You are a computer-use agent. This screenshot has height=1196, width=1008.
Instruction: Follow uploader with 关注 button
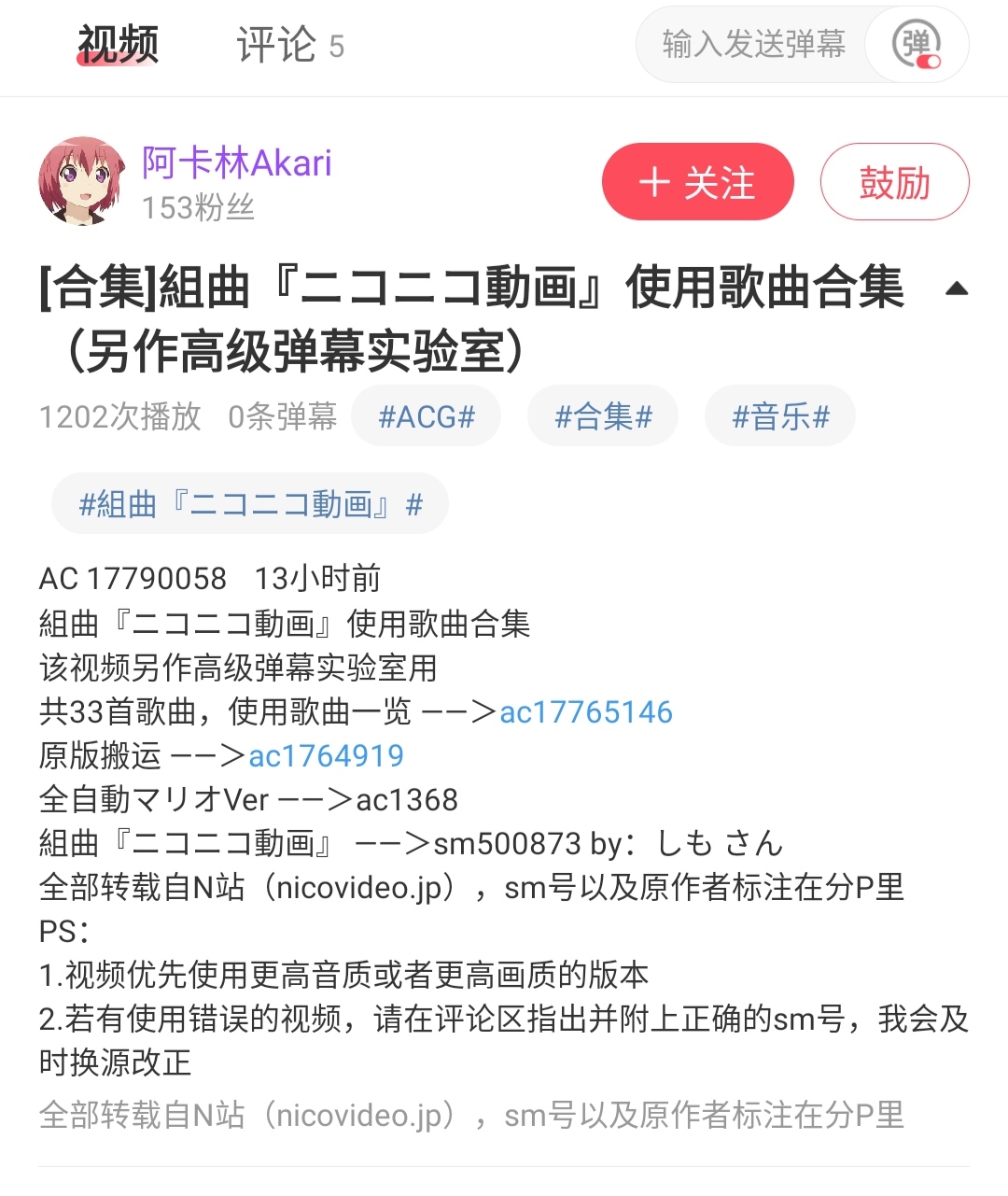pos(697,182)
